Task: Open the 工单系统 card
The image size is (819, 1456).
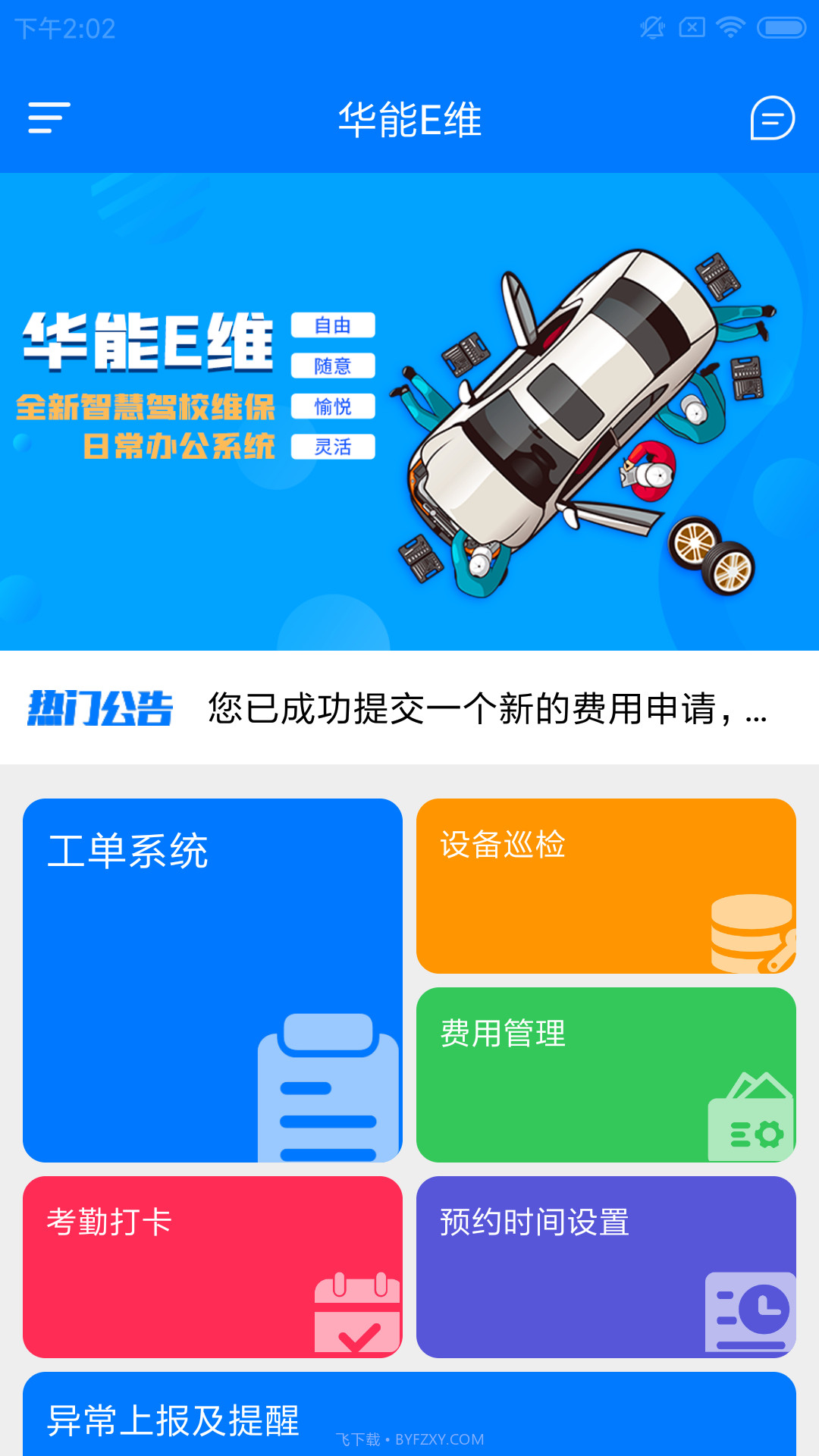Action: pyautogui.click(x=212, y=980)
